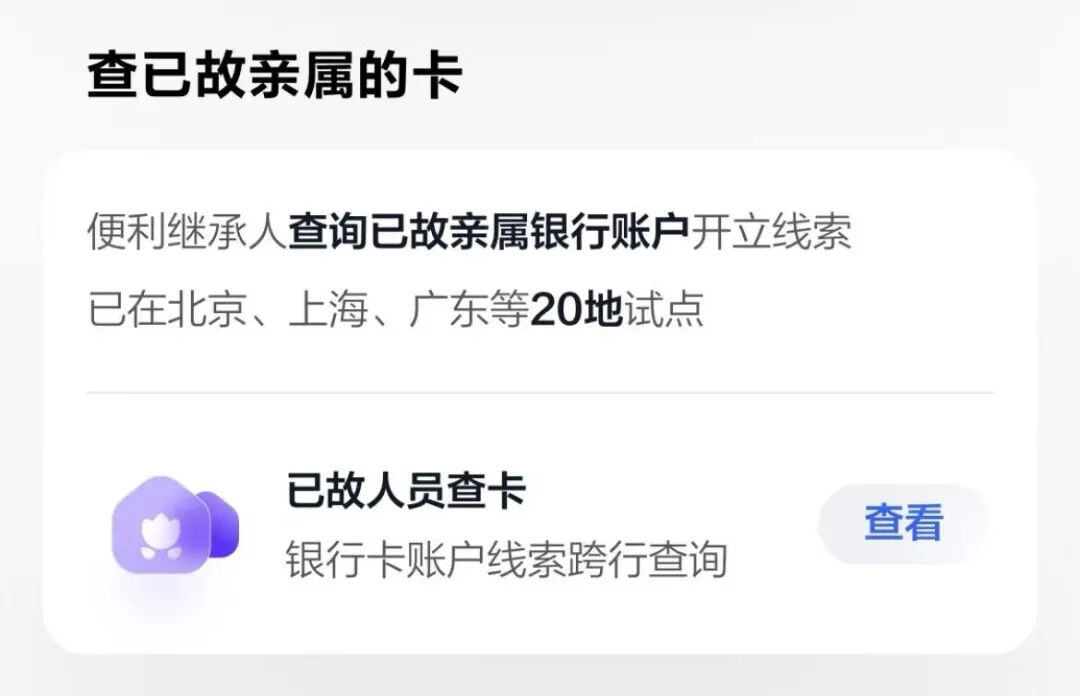Tap the 查看 button

pyautogui.click(x=903, y=524)
